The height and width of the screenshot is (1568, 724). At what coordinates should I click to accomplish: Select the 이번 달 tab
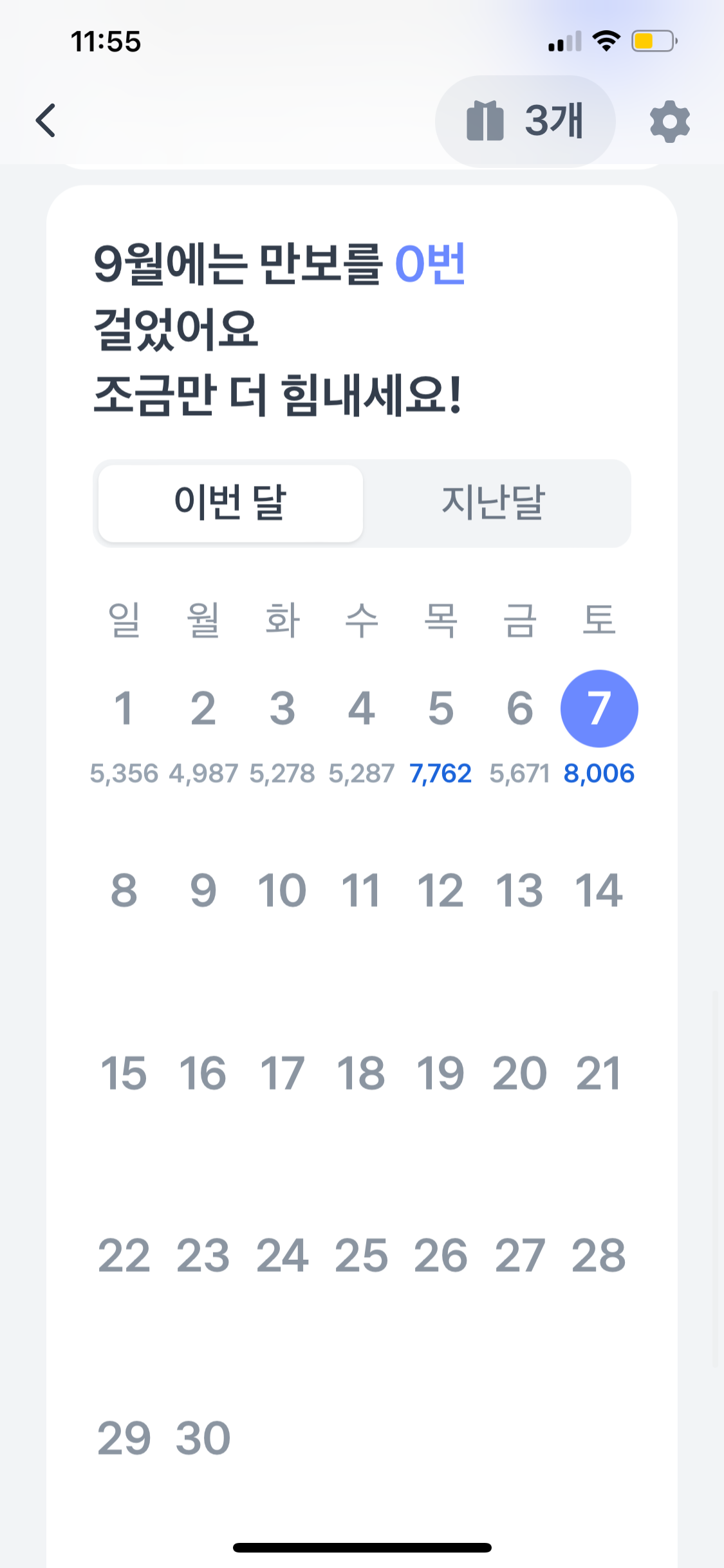click(x=230, y=503)
